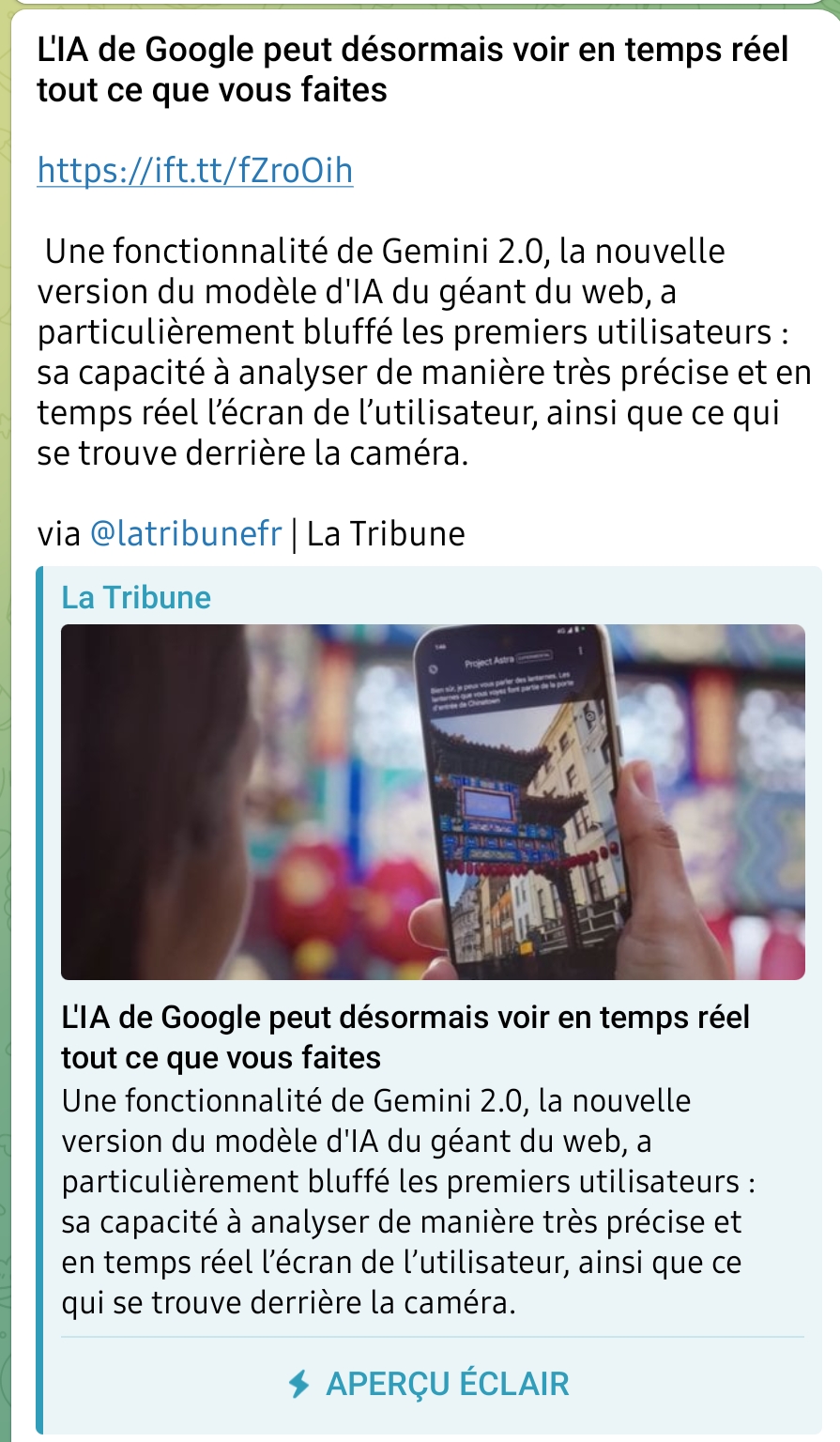Open the @latribunefr mention

[x=186, y=533]
